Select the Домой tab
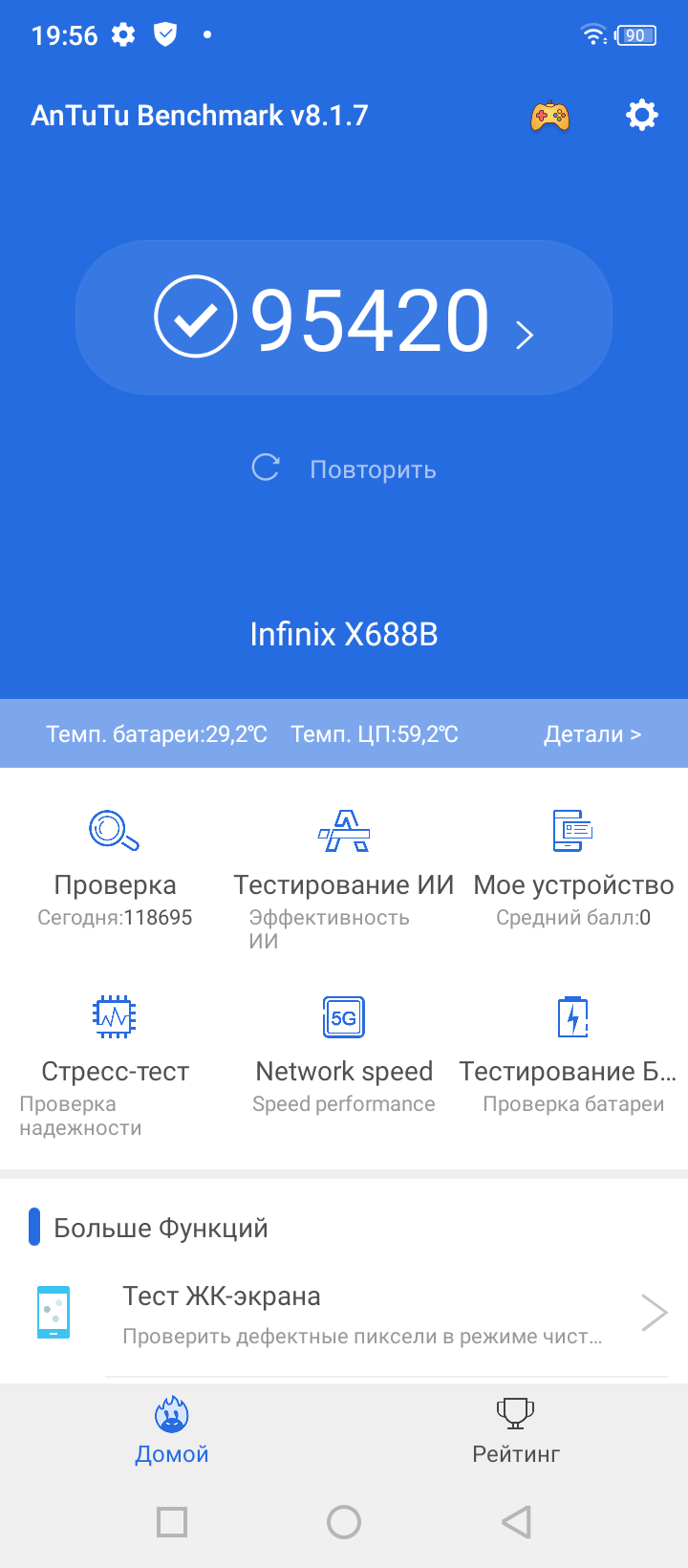688x1568 pixels. point(172,1430)
